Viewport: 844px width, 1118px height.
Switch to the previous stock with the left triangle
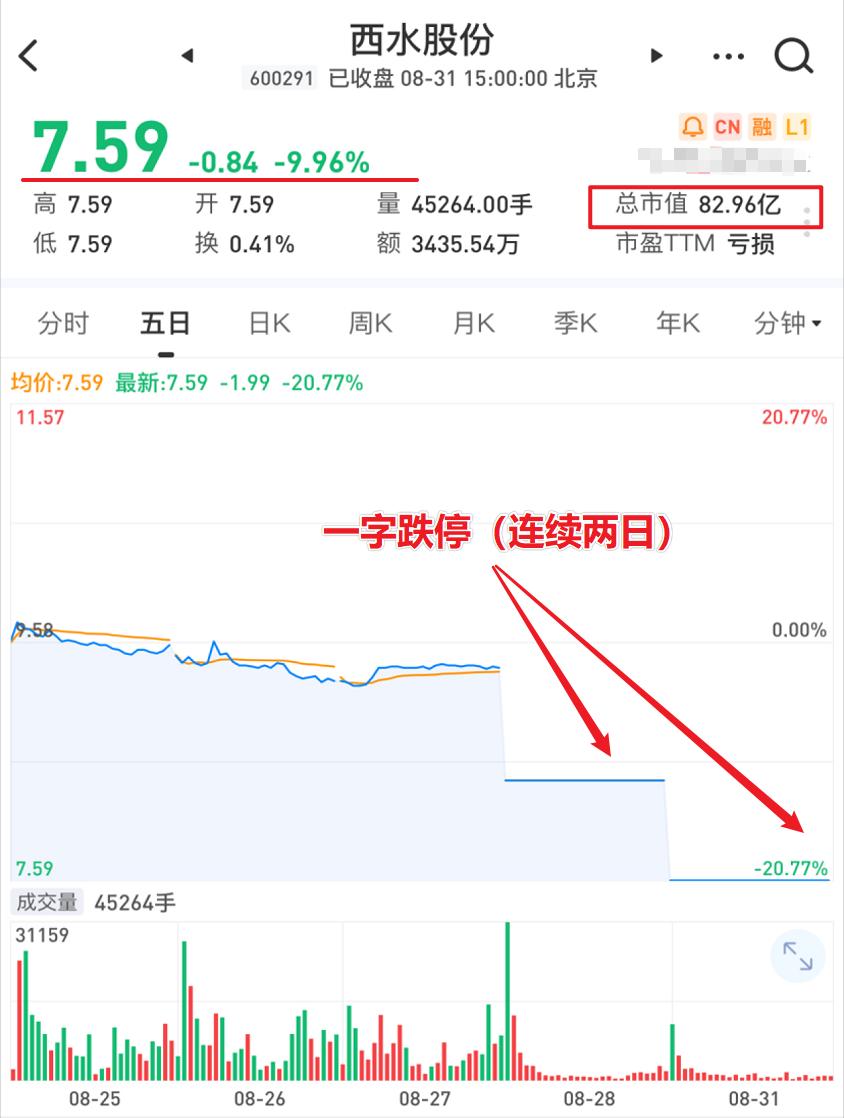click(x=188, y=56)
